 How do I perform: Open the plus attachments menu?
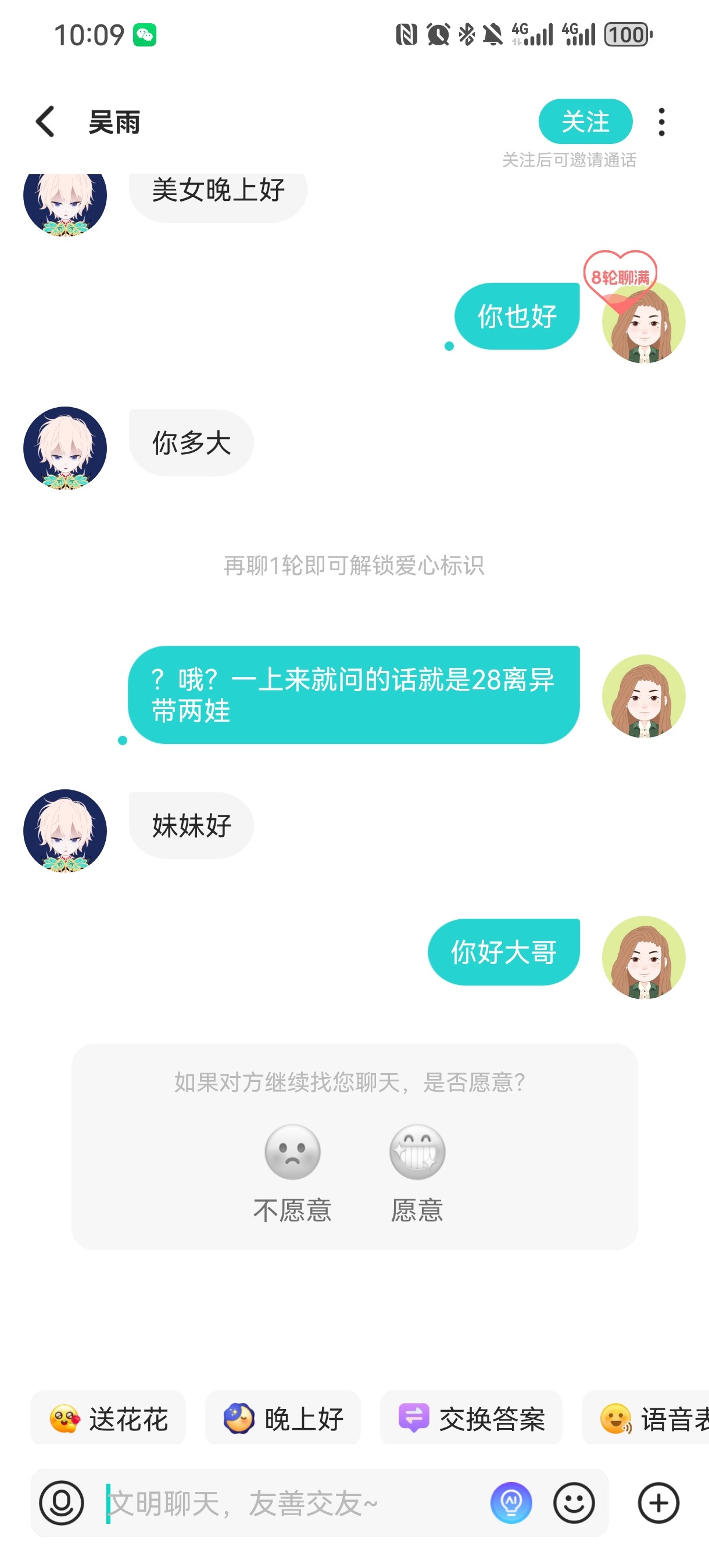(658, 1503)
